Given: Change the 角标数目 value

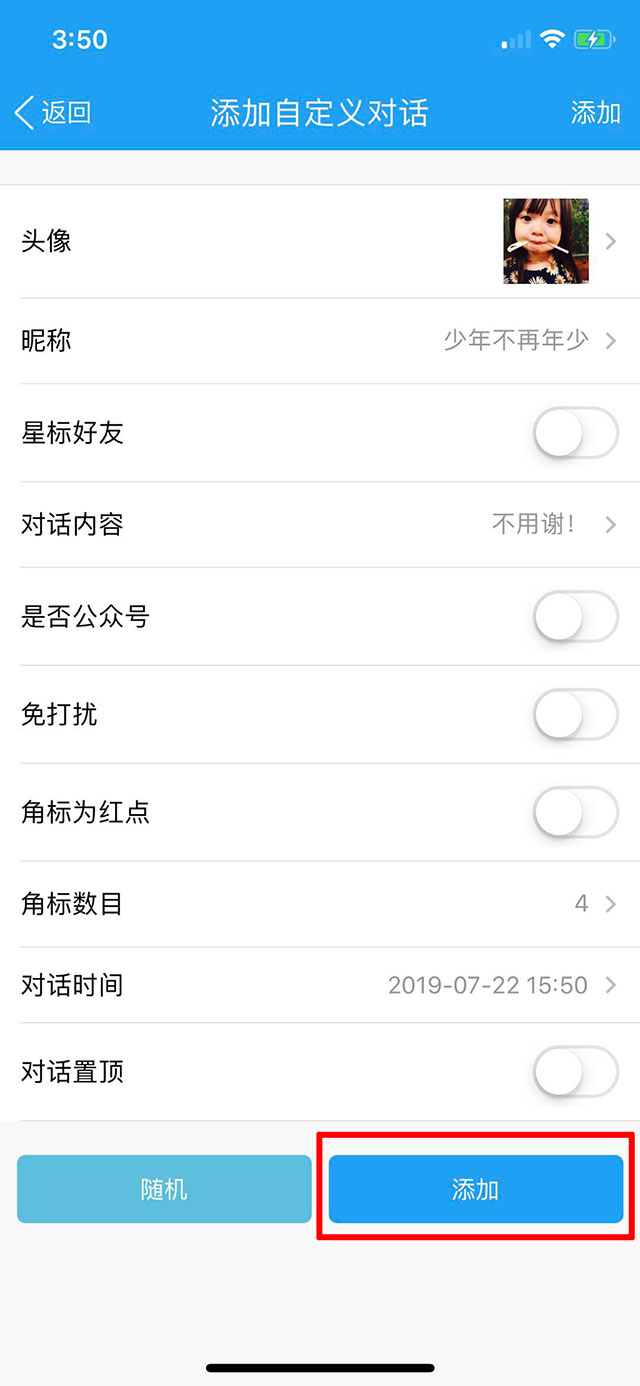Looking at the screenshot, I should coord(320,904).
